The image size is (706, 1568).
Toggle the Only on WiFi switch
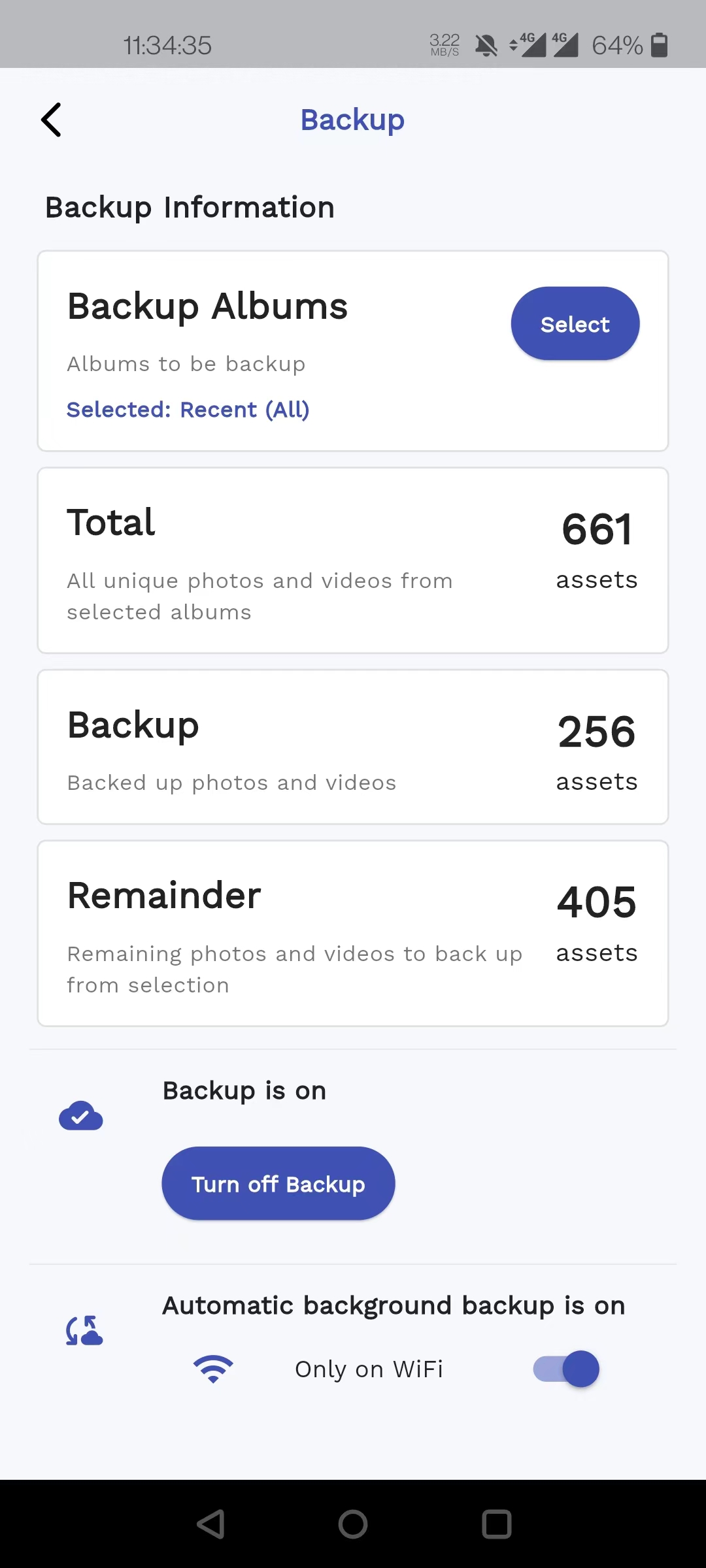(566, 1369)
